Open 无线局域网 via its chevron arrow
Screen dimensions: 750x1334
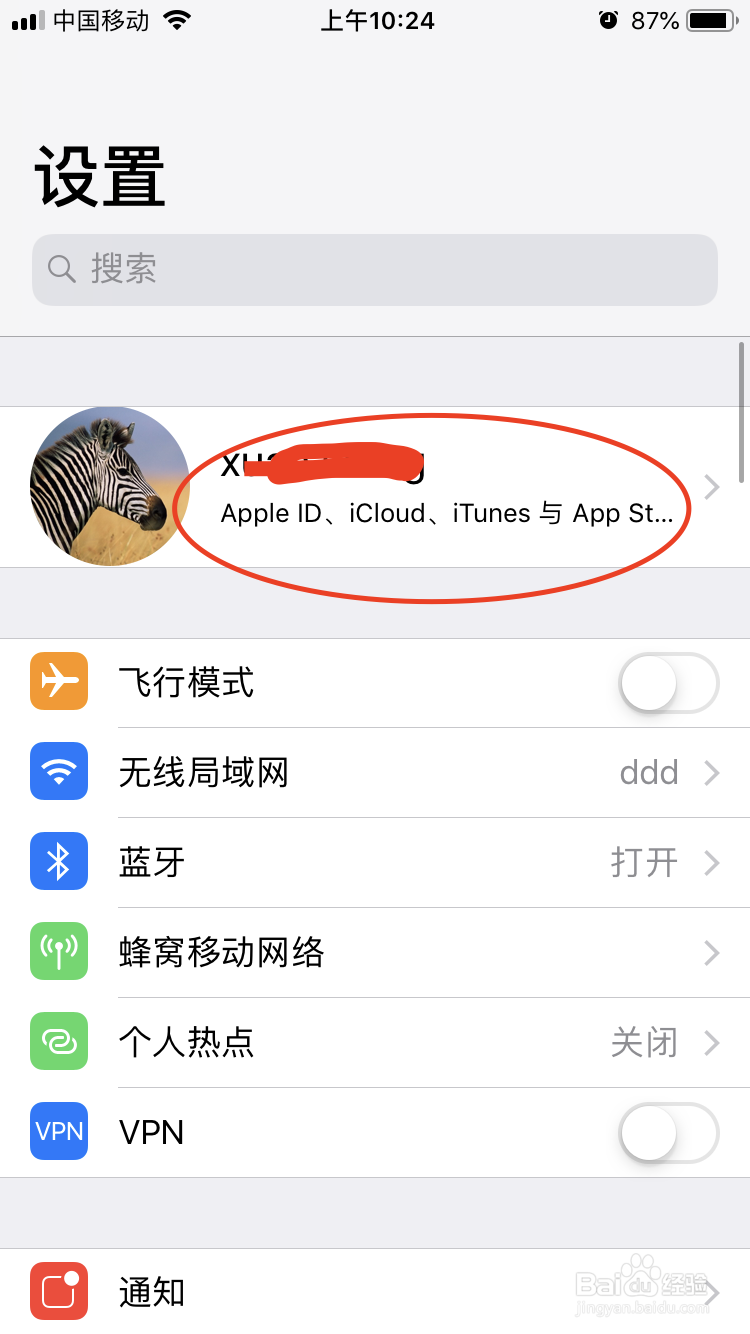pyautogui.click(x=711, y=771)
